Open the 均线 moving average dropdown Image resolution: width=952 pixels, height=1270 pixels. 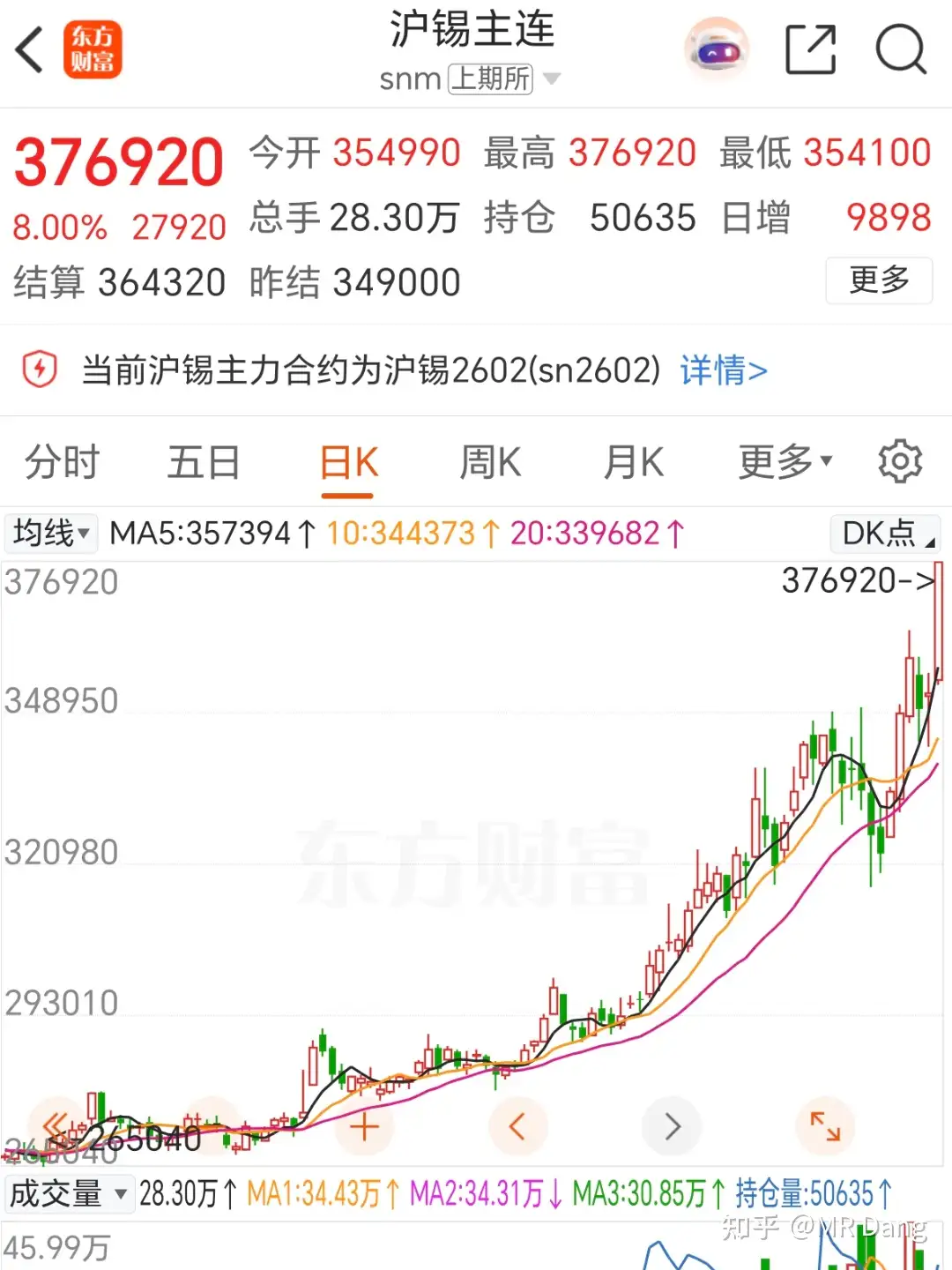(x=49, y=533)
